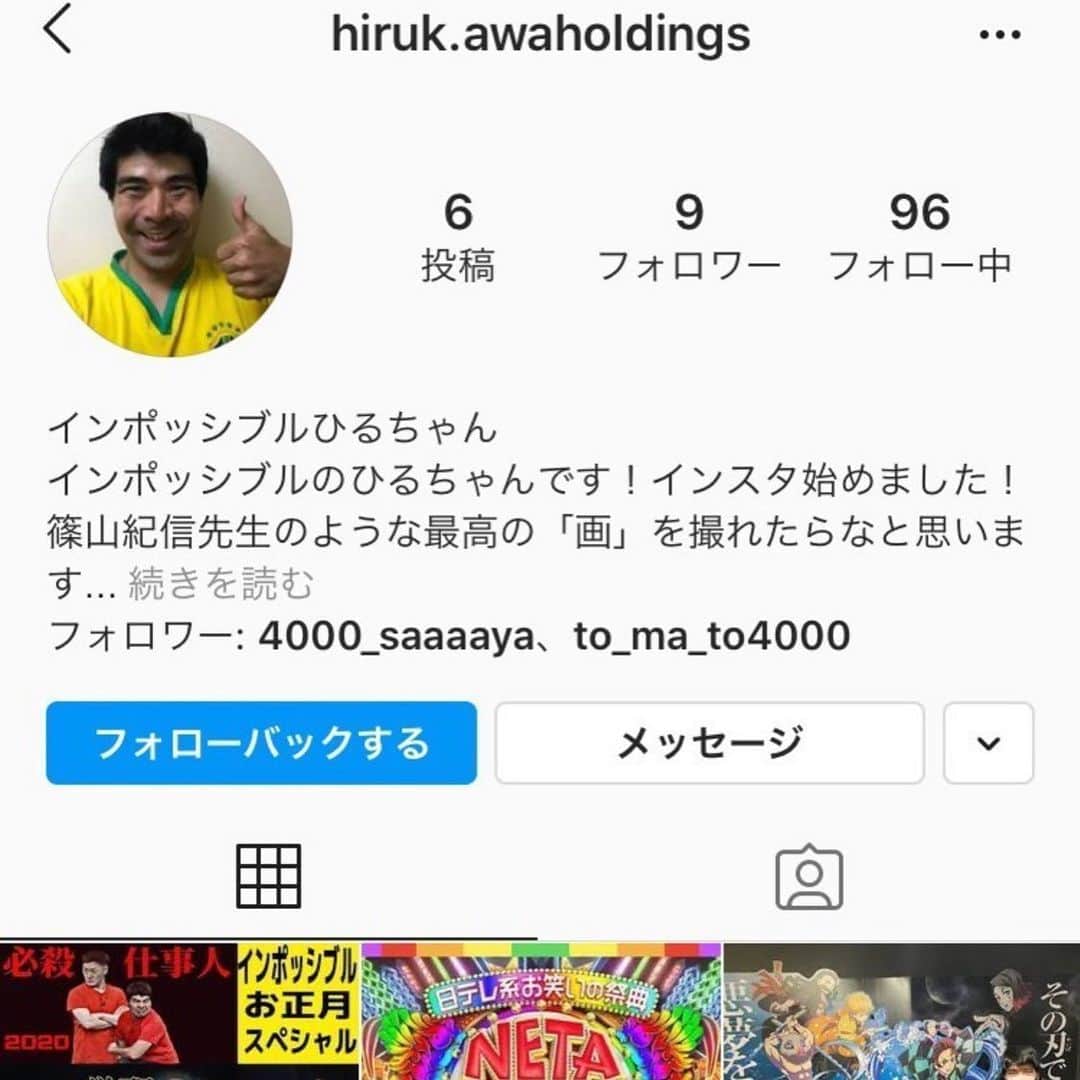Open follower to_ma_to4000's profile
1080x1080 pixels.
712,636
